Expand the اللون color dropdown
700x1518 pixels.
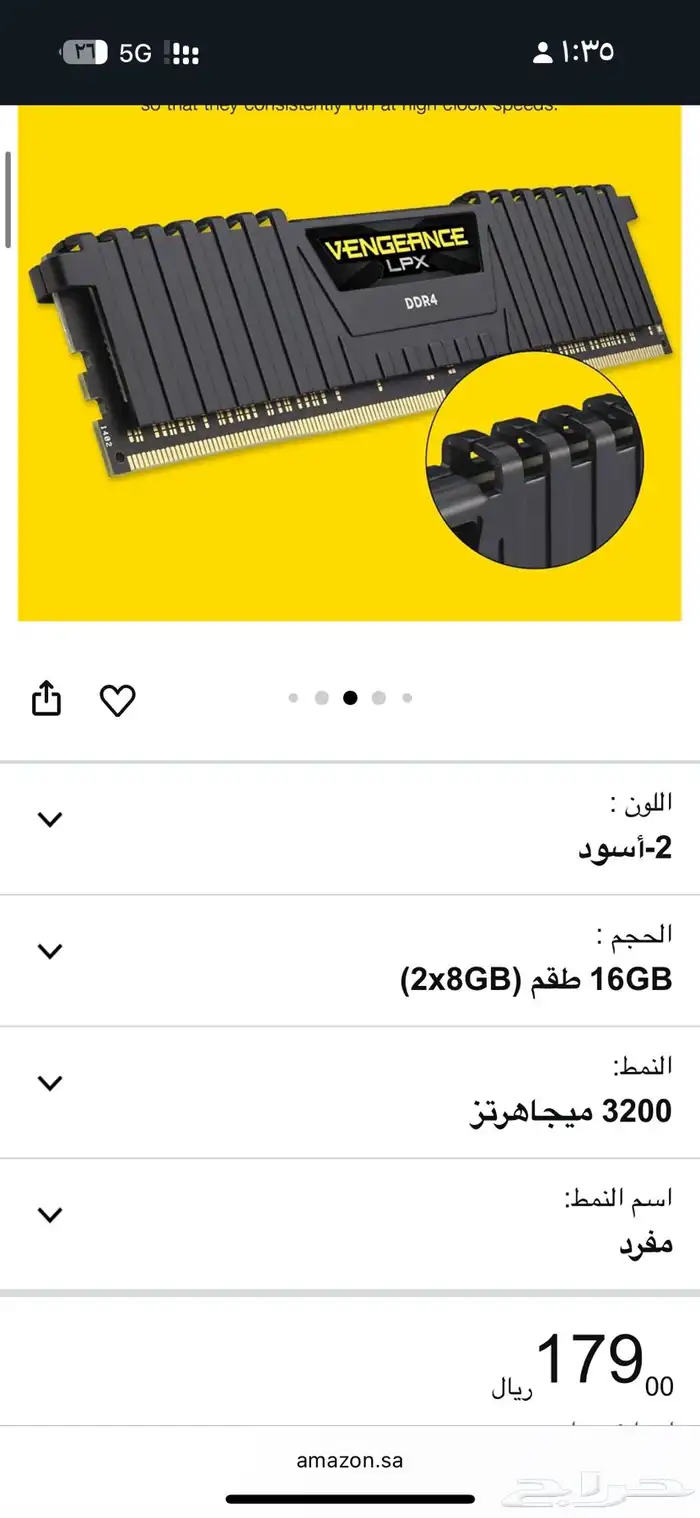point(50,819)
